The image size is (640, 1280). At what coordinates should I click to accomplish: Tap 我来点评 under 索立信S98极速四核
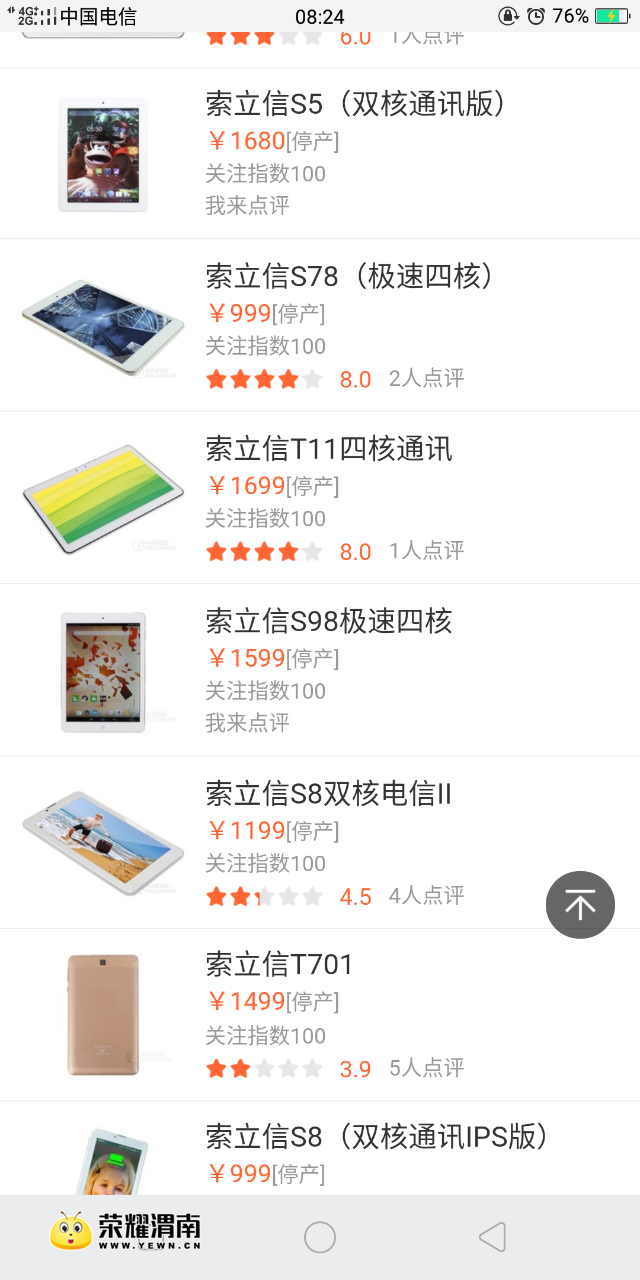tap(248, 722)
